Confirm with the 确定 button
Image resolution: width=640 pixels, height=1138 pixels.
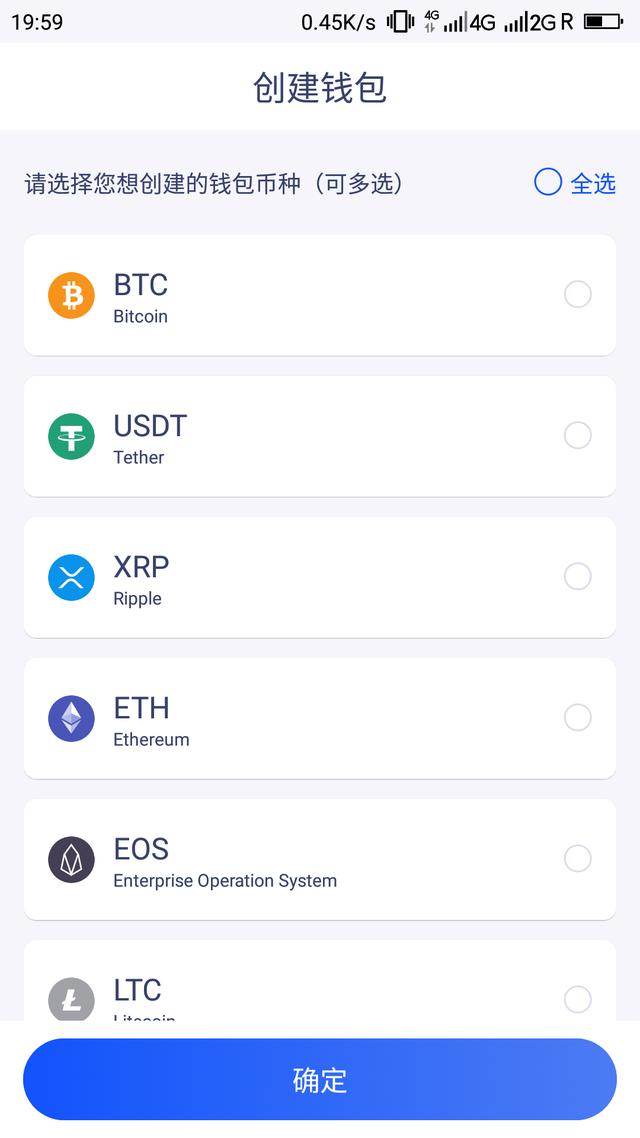320,1079
